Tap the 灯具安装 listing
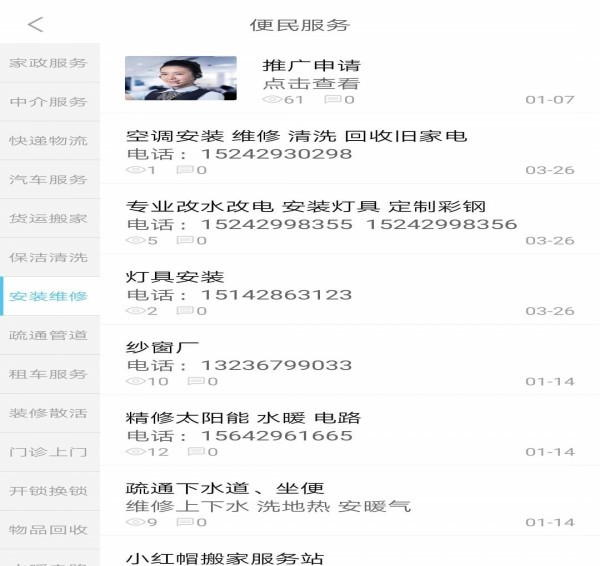600x566 pixels. [x=350, y=289]
